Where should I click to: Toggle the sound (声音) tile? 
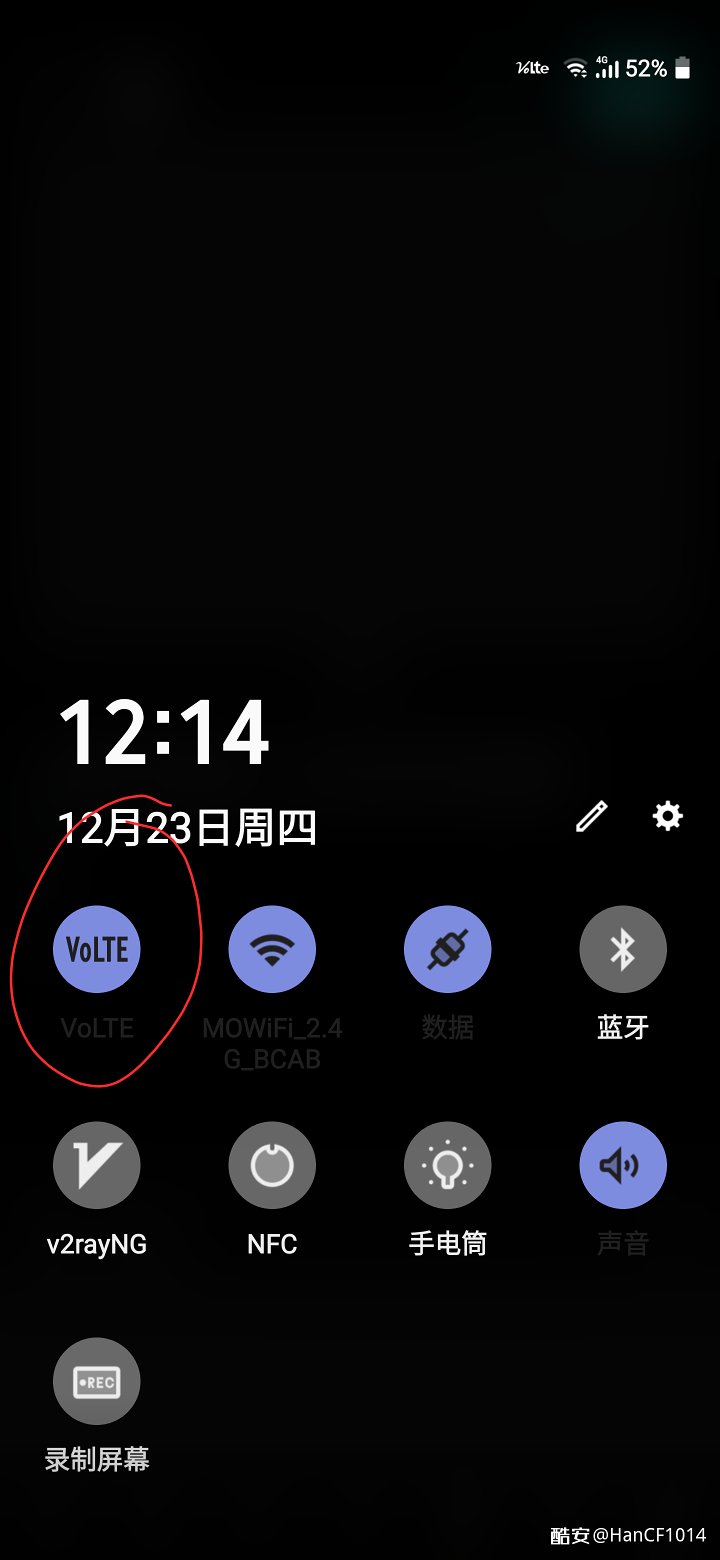click(623, 1165)
